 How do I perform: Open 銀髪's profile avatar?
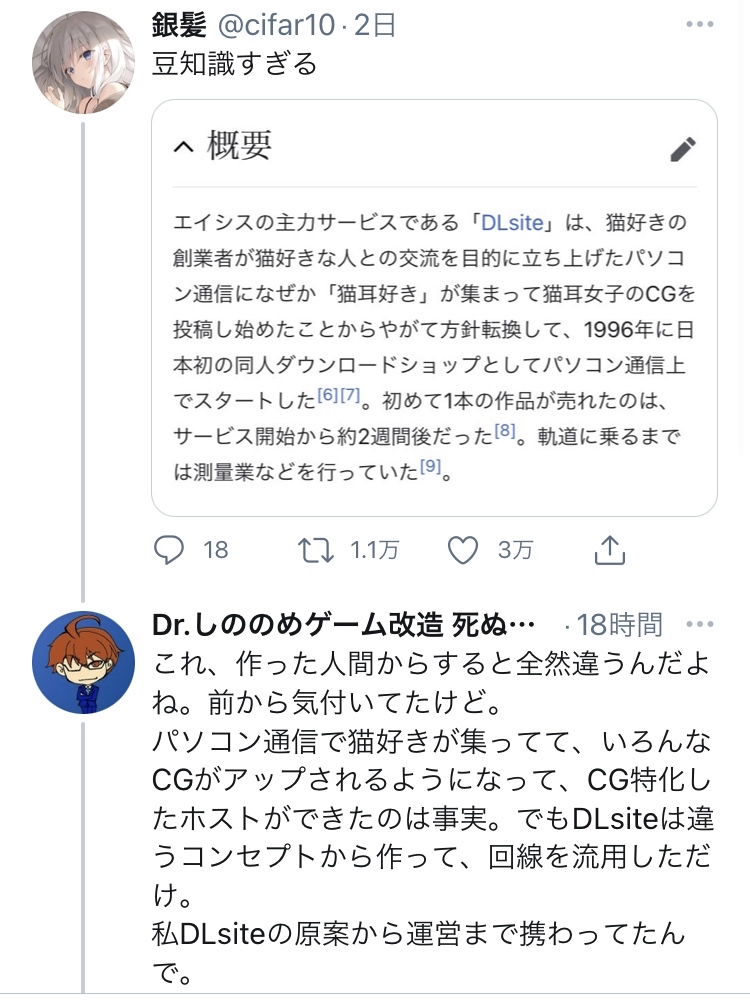(x=84, y=62)
